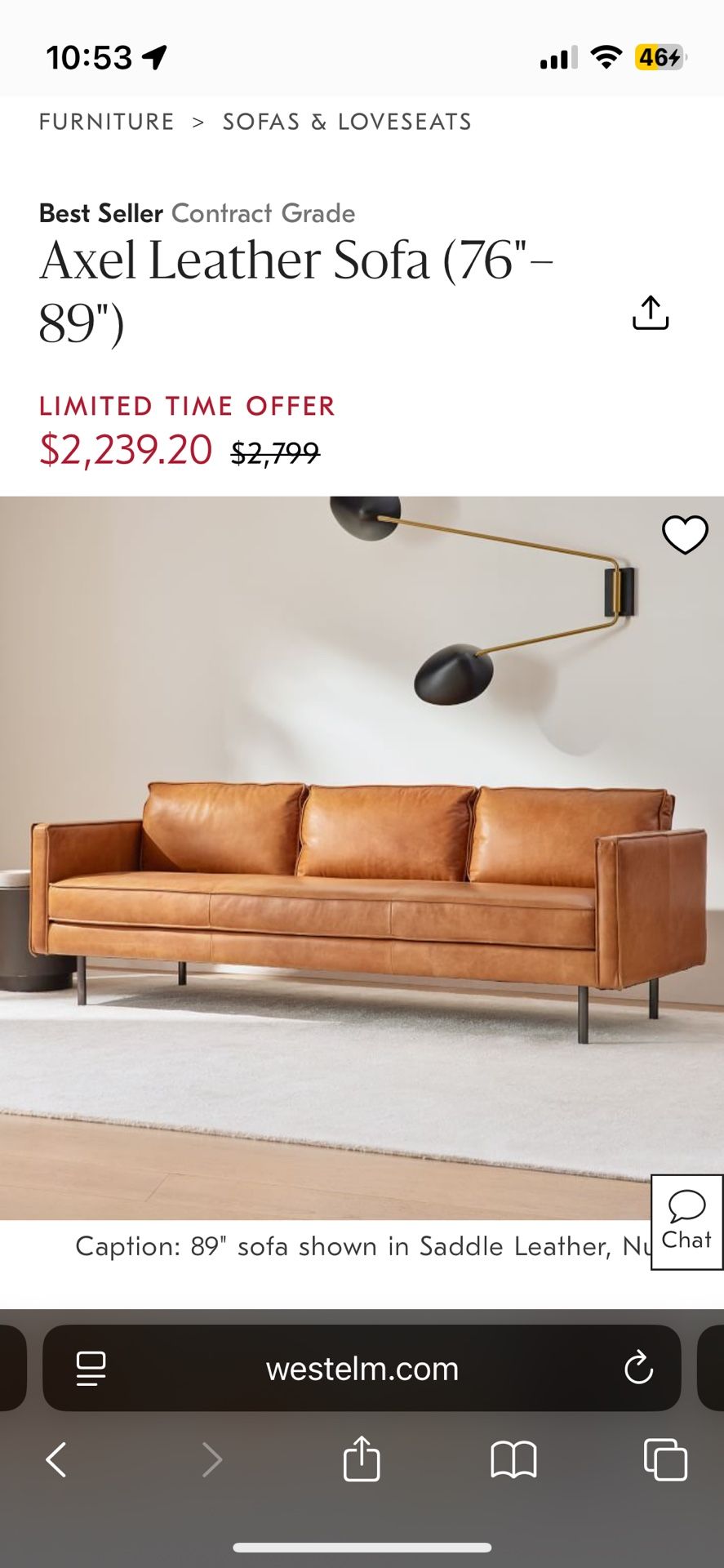View all open Safari tabs

[665, 1459]
